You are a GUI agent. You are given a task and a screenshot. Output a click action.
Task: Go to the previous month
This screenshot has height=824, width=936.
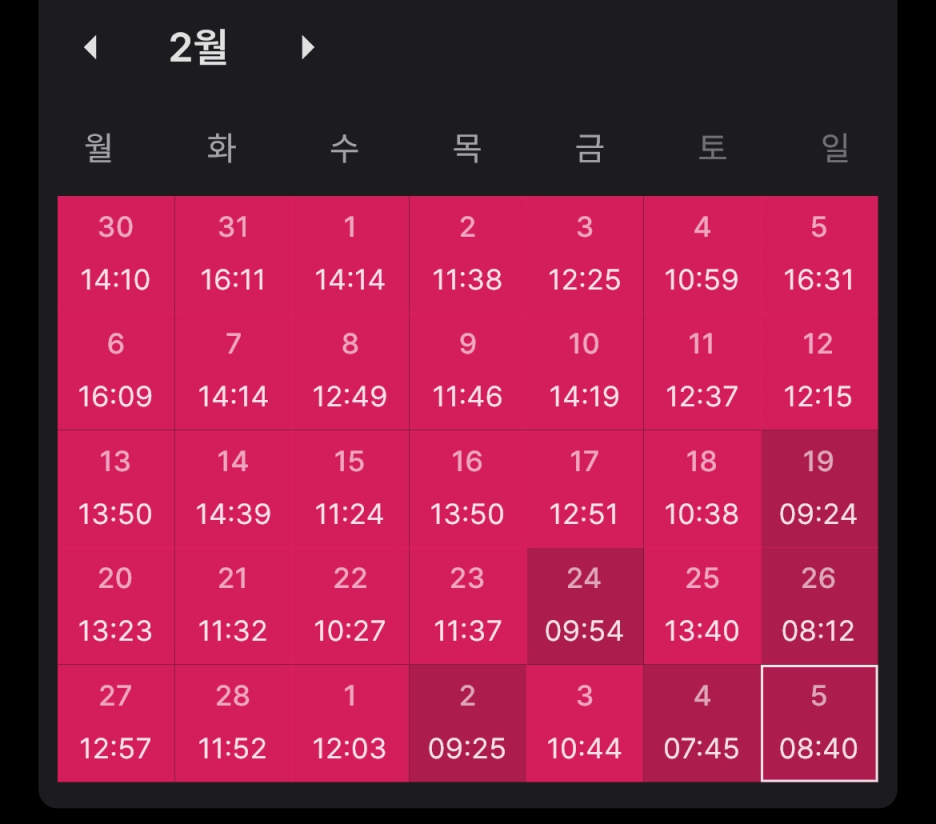pos(90,47)
